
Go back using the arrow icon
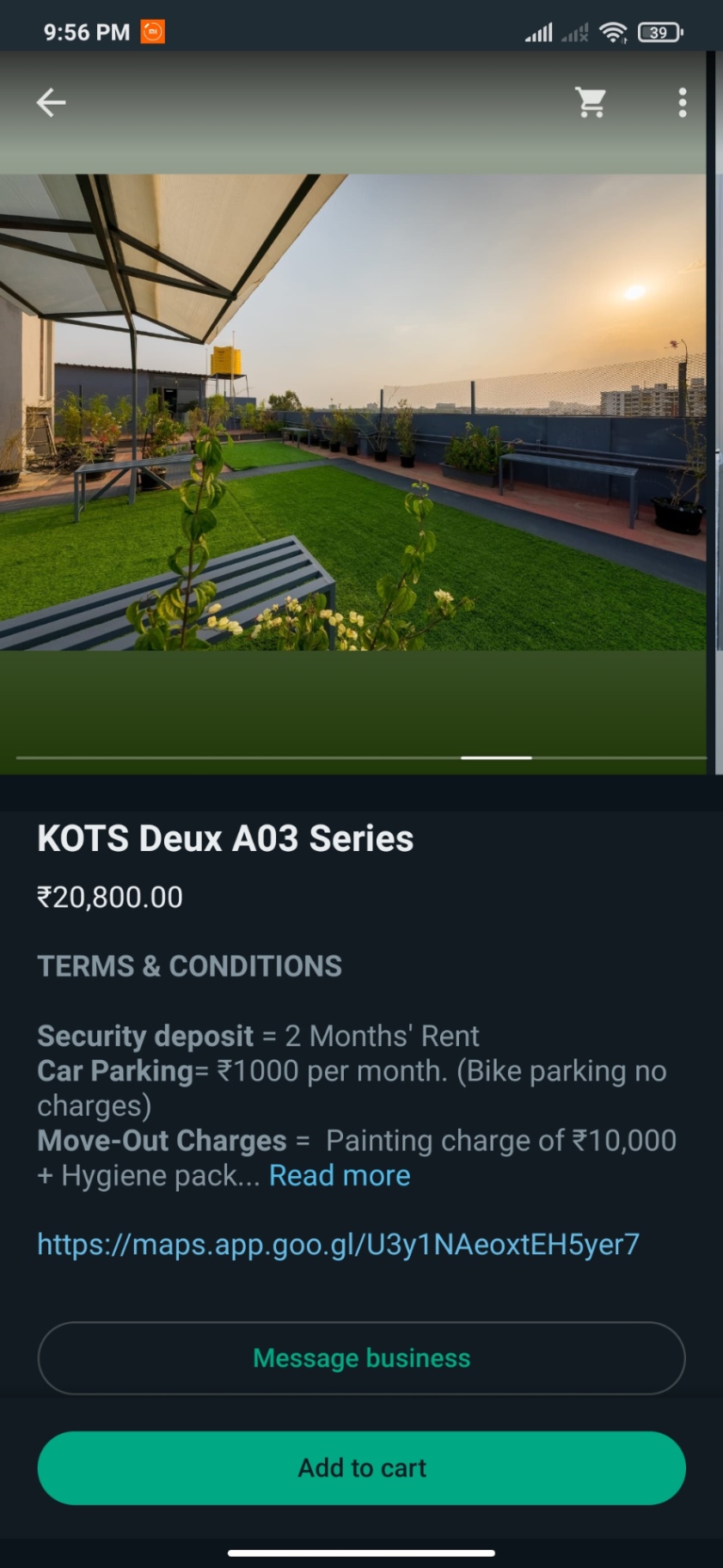coord(52,103)
